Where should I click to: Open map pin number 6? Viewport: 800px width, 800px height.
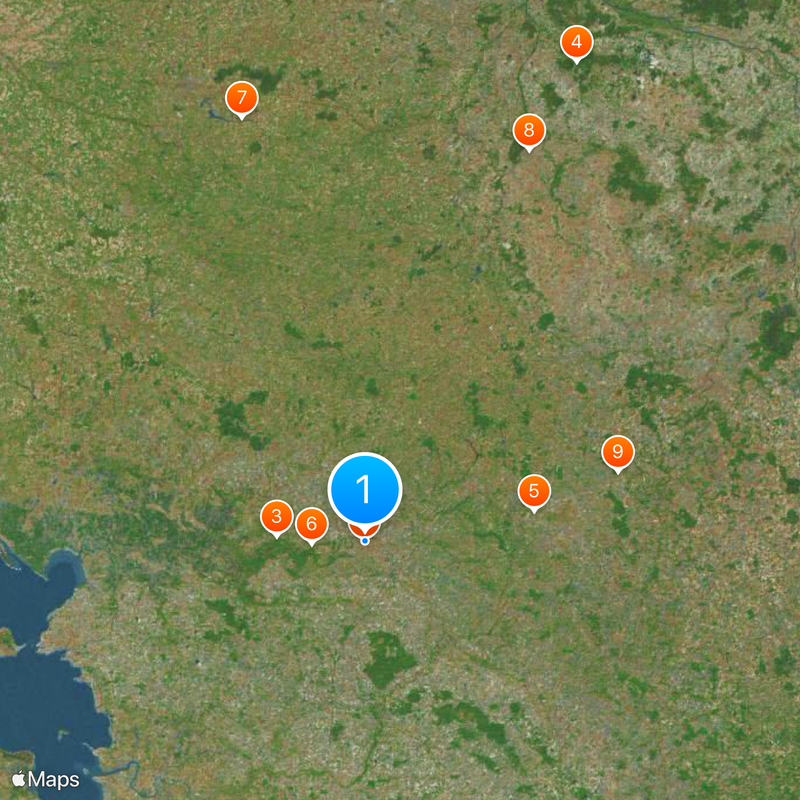pos(312,523)
